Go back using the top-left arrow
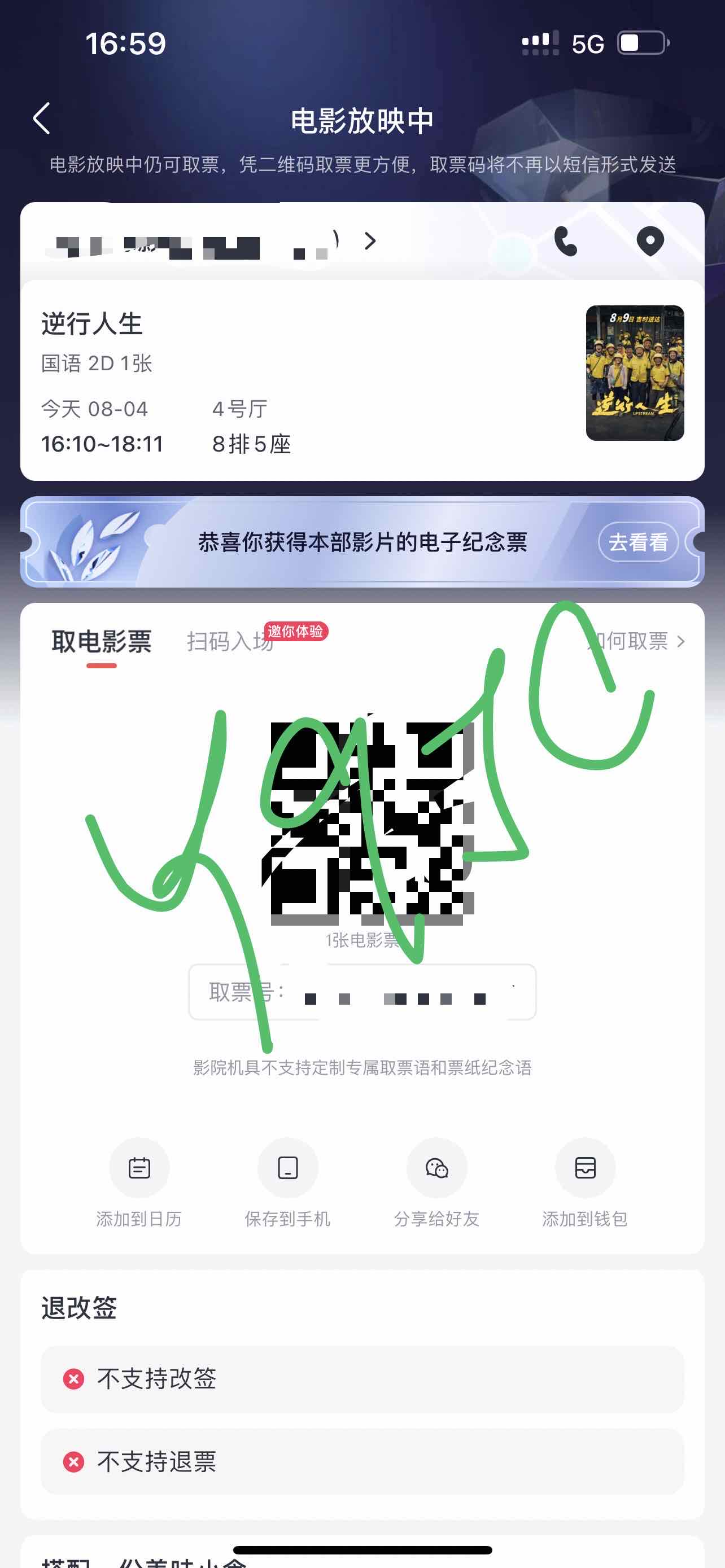725x1568 pixels. (41, 118)
